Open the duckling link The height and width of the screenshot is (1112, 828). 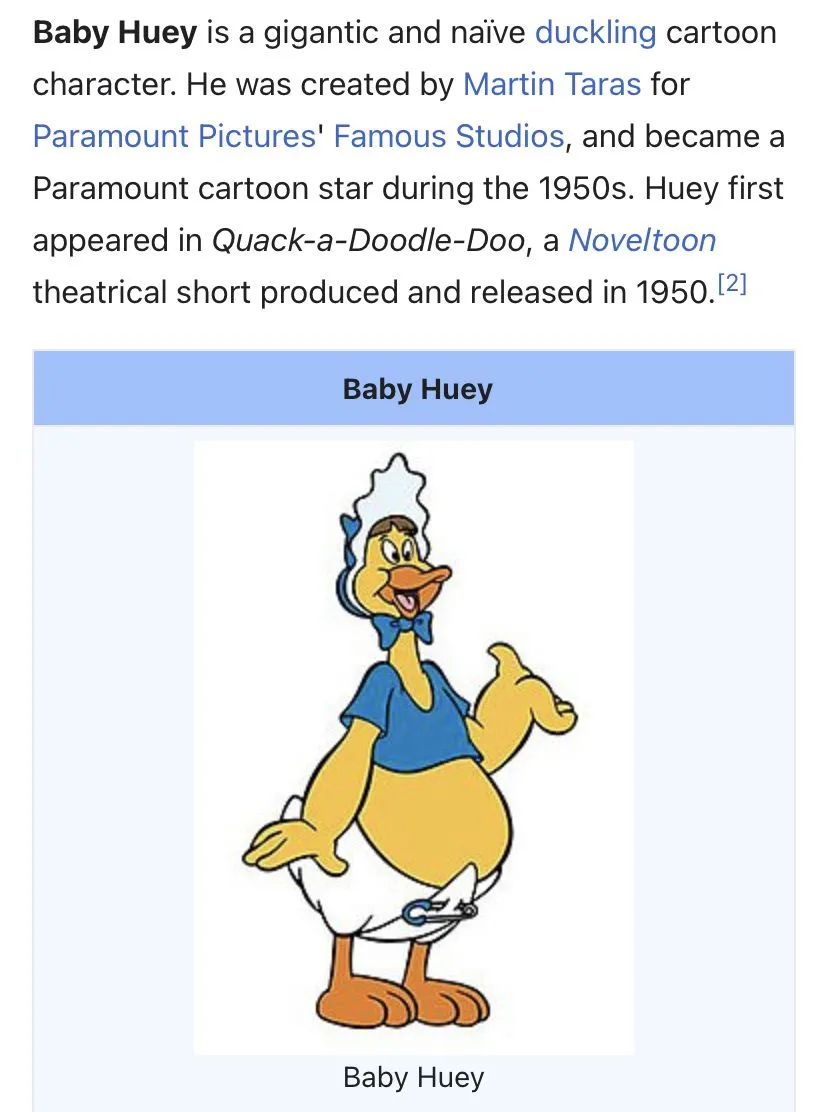(596, 32)
